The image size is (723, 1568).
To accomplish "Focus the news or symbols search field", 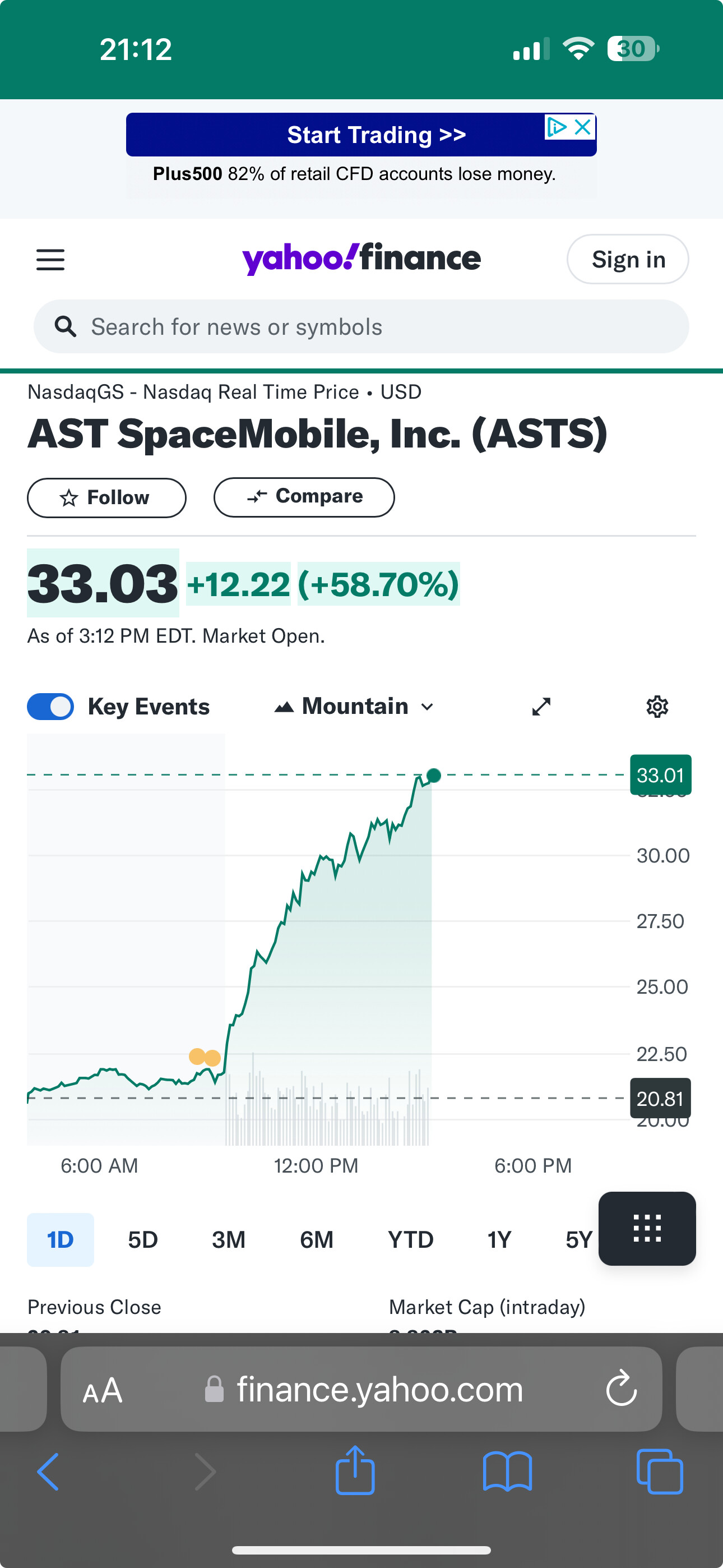I will pos(361,327).
